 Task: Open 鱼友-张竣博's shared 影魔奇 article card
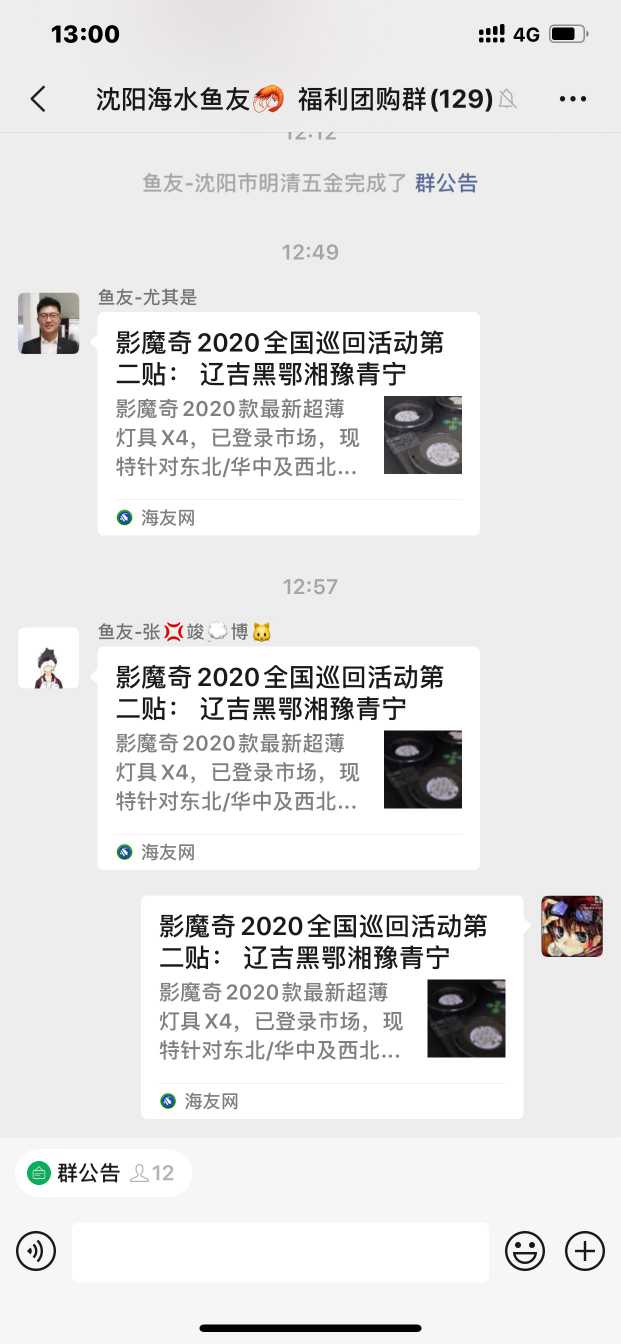click(x=288, y=757)
